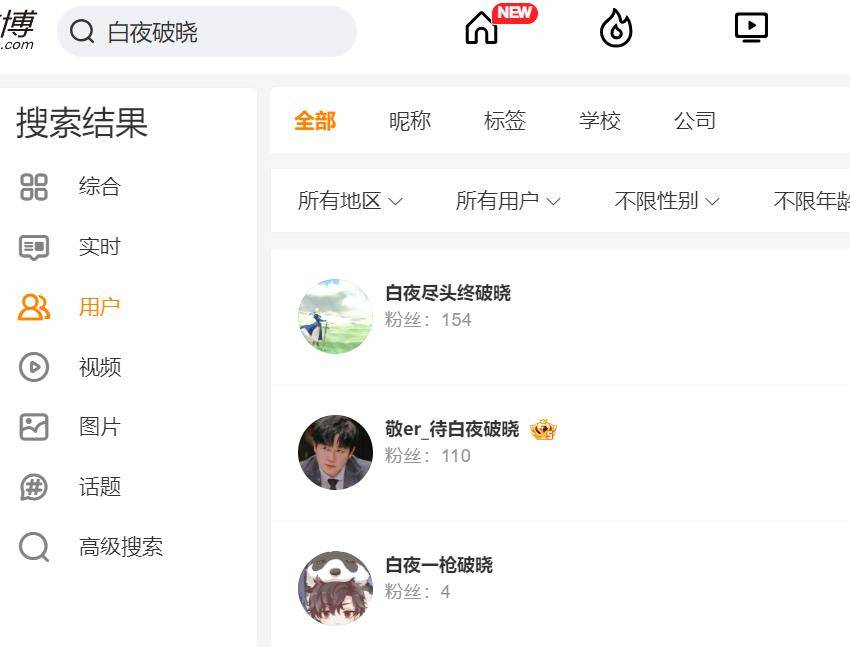Open 综合 search results

point(99,187)
